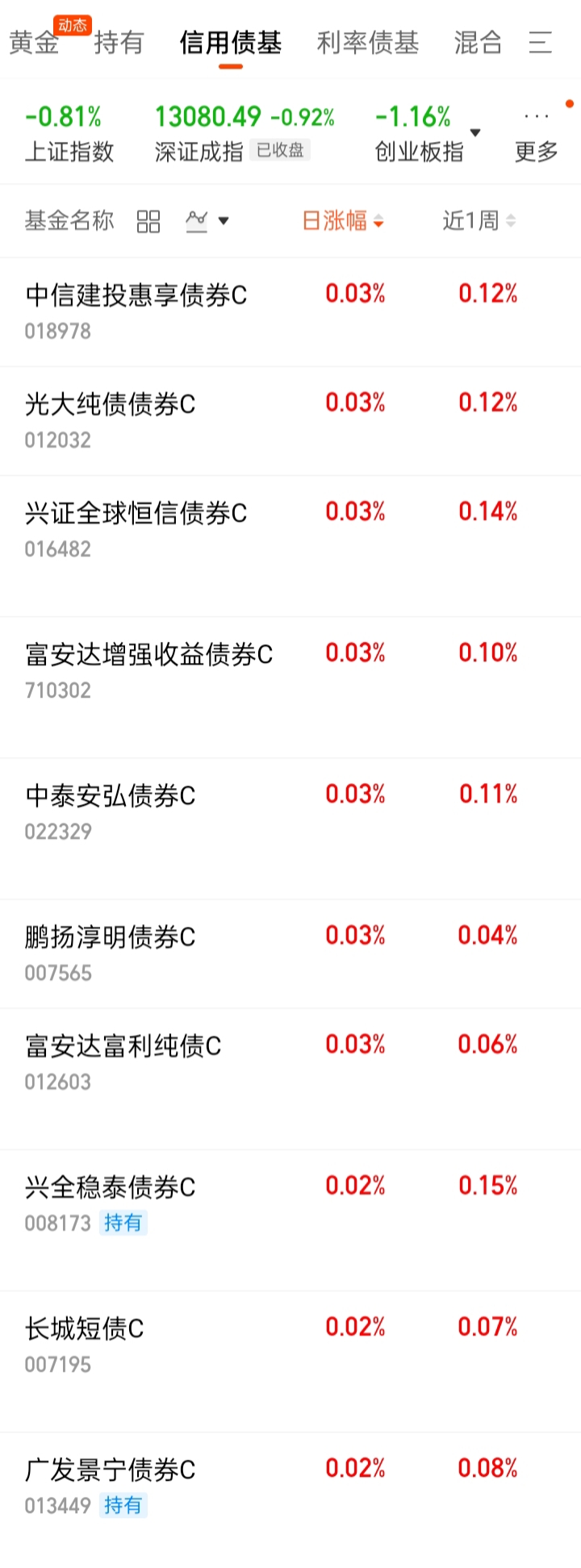Switch to the 利率债基 tab
The image size is (581, 1568).
pyautogui.click(x=367, y=43)
